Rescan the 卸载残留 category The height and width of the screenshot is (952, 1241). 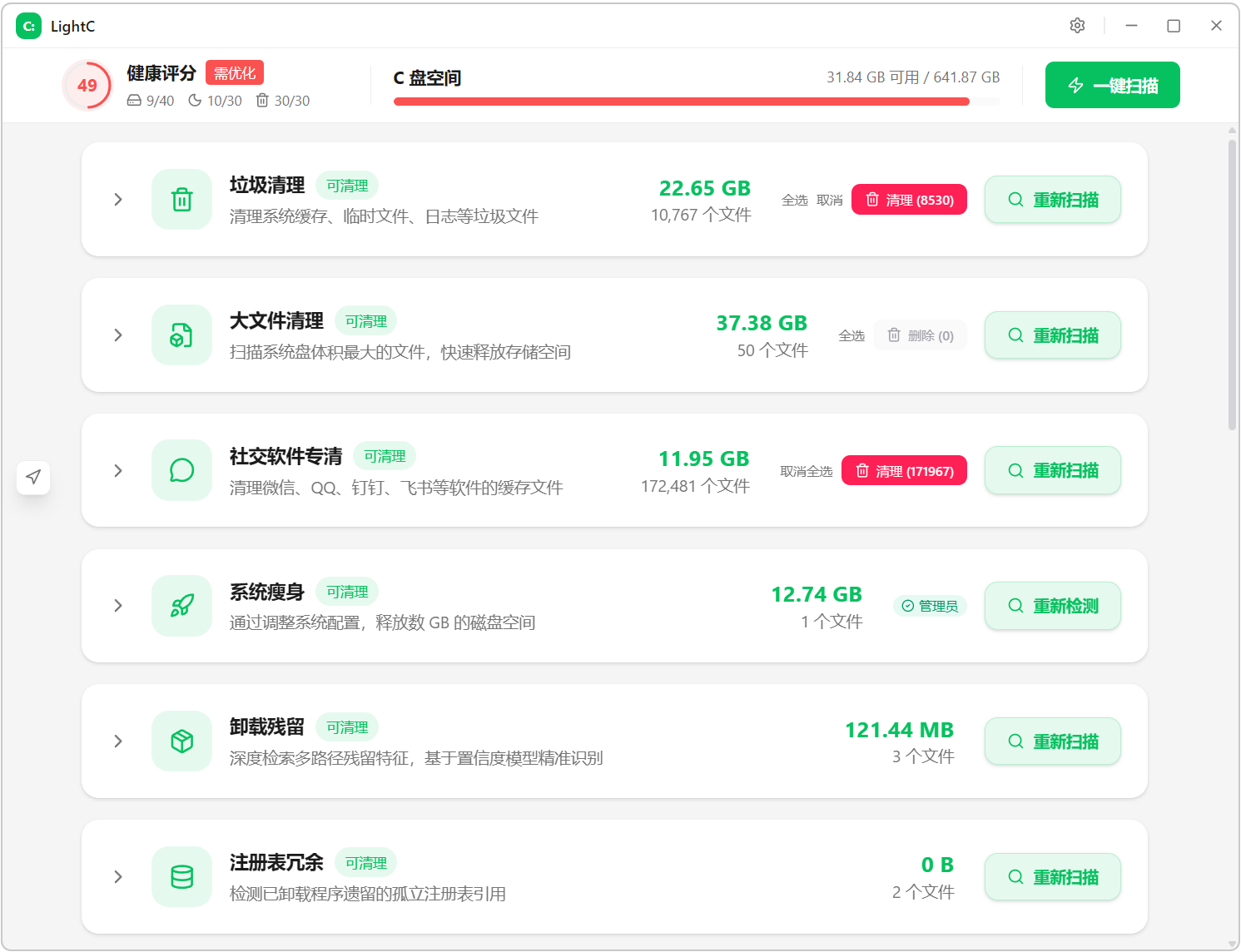1053,741
